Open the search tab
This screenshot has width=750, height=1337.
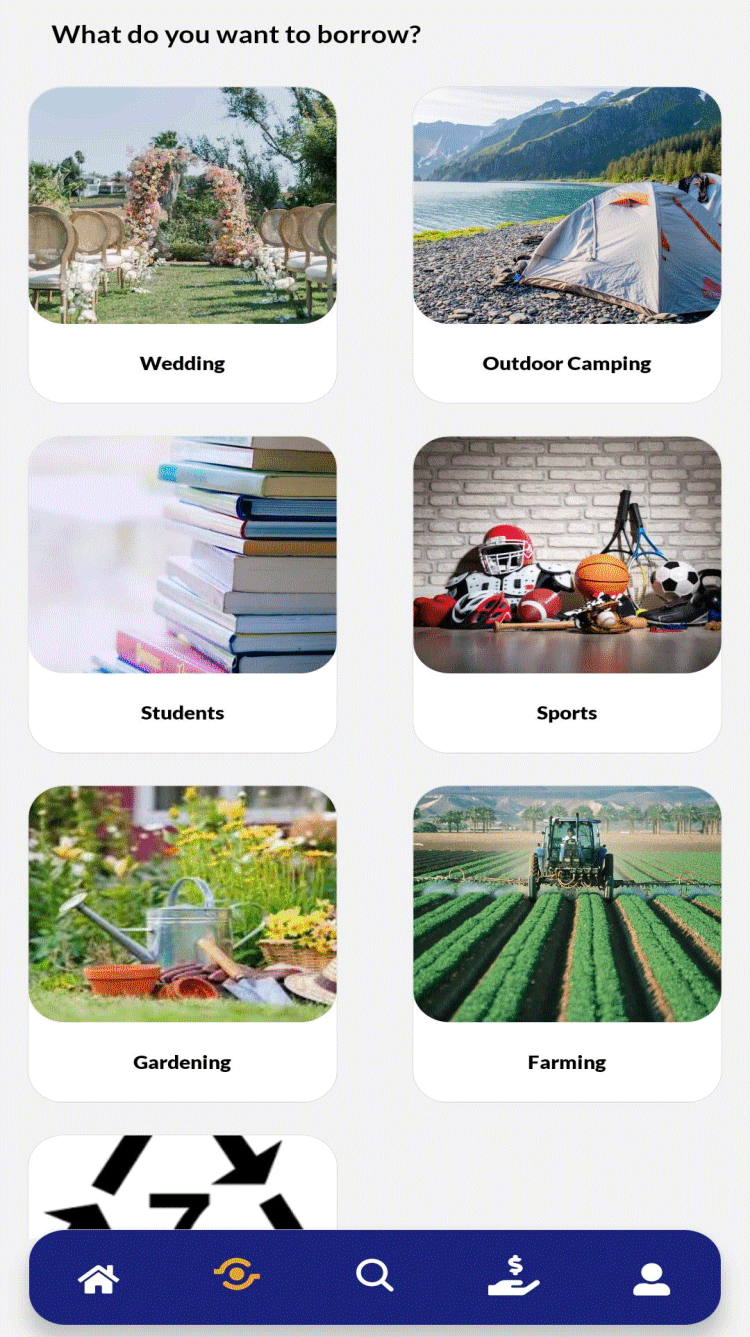(x=375, y=1276)
